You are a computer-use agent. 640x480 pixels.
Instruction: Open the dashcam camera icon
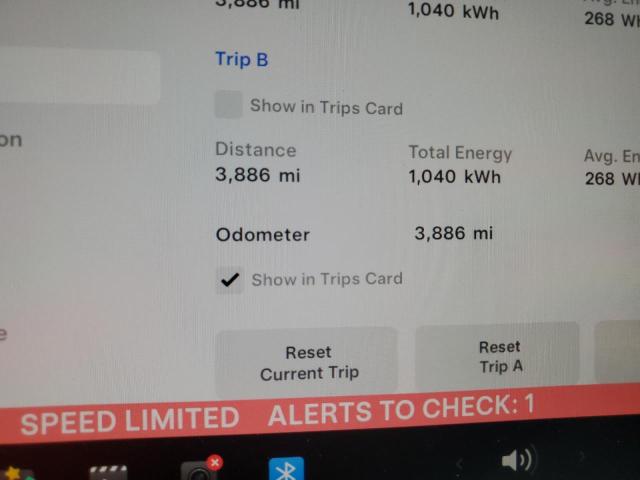(198, 471)
